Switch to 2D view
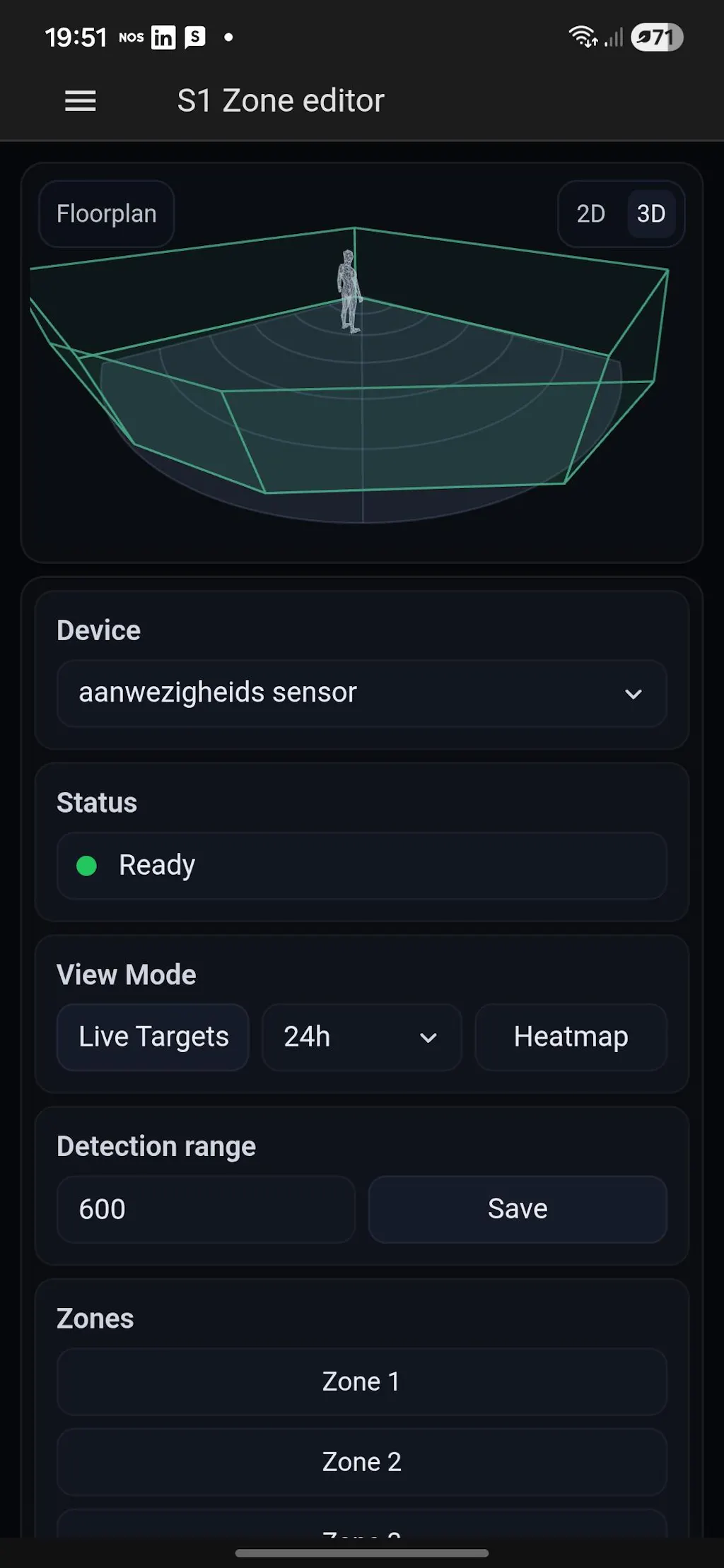 pyautogui.click(x=590, y=214)
